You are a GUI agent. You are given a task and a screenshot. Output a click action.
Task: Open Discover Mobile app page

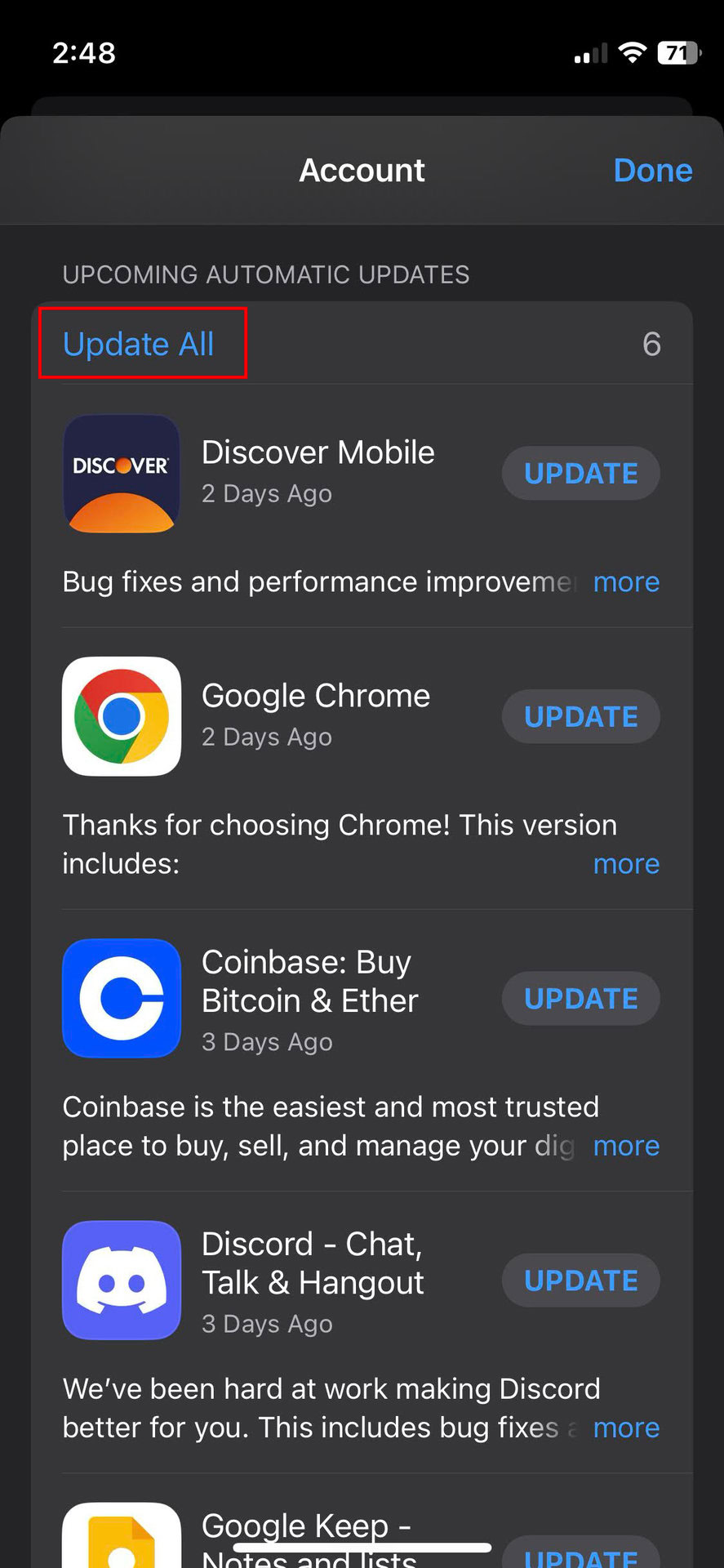click(122, 474)
